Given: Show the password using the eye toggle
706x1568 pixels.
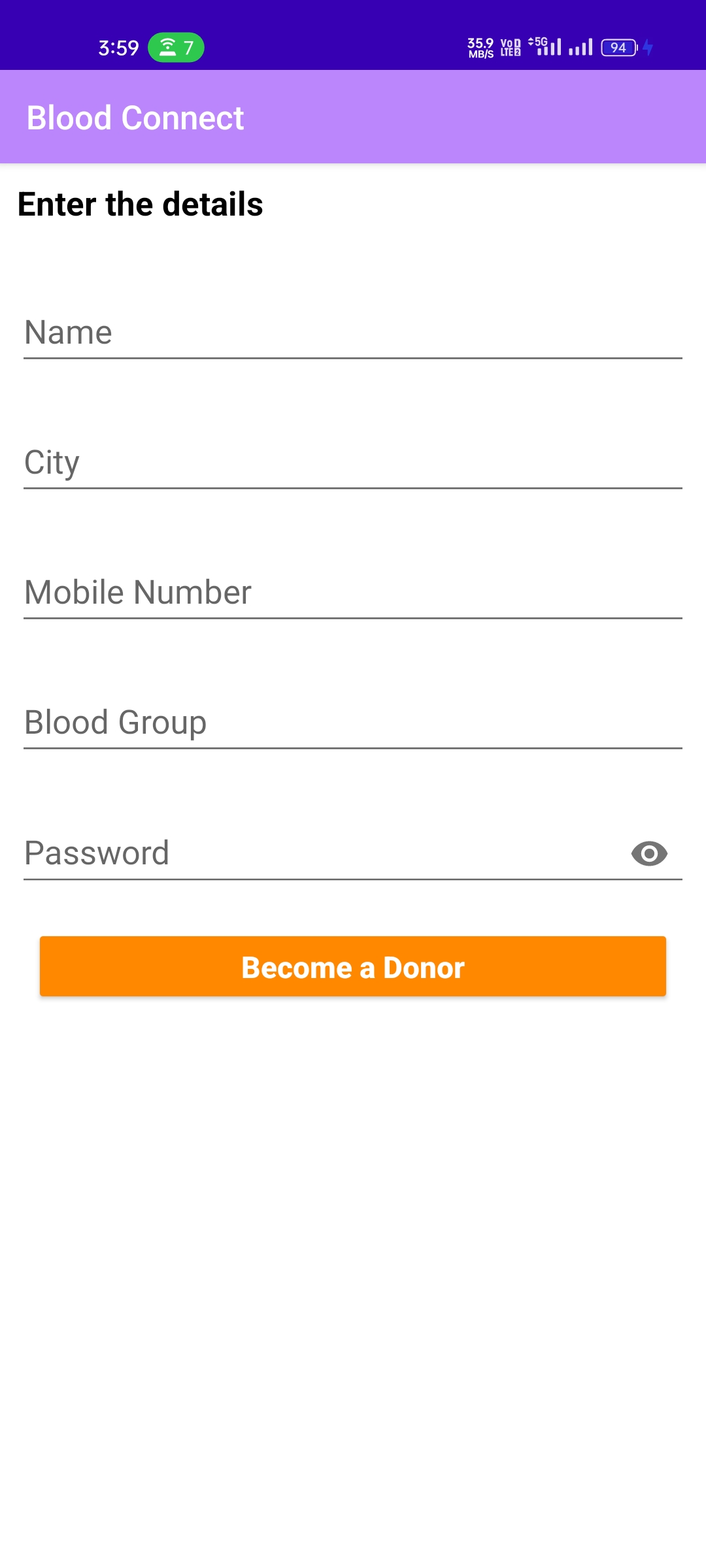Looking at the screenshot, I should (649, 852).
